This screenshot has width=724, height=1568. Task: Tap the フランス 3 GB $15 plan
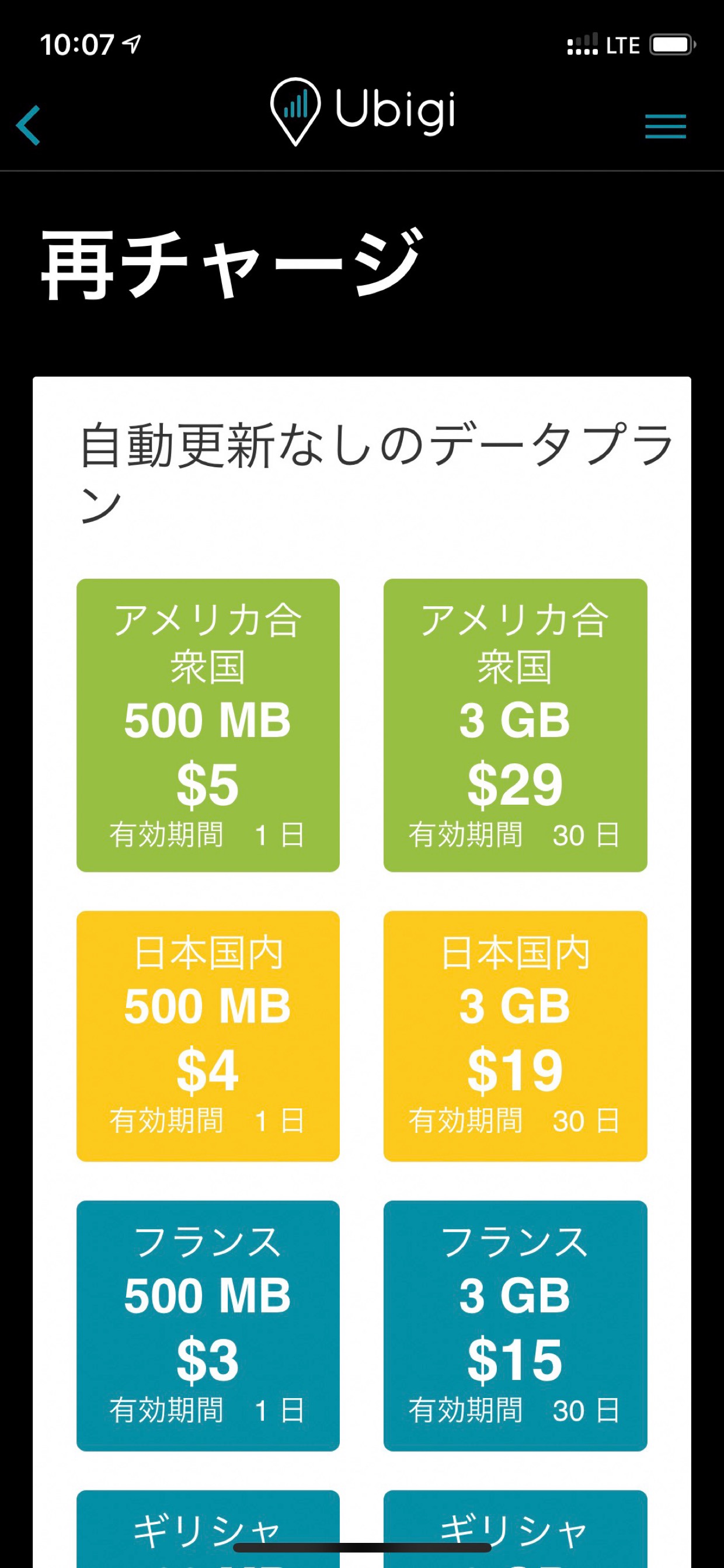[516, 1326]
